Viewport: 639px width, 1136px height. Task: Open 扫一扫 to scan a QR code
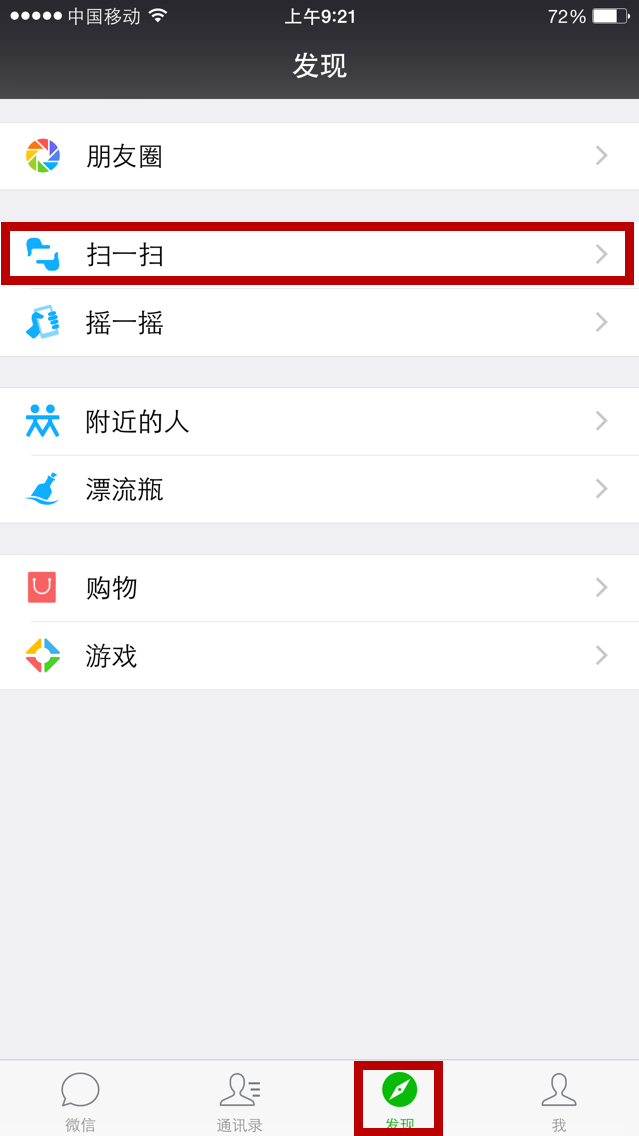pyautogui.click(x=320, y=254)
